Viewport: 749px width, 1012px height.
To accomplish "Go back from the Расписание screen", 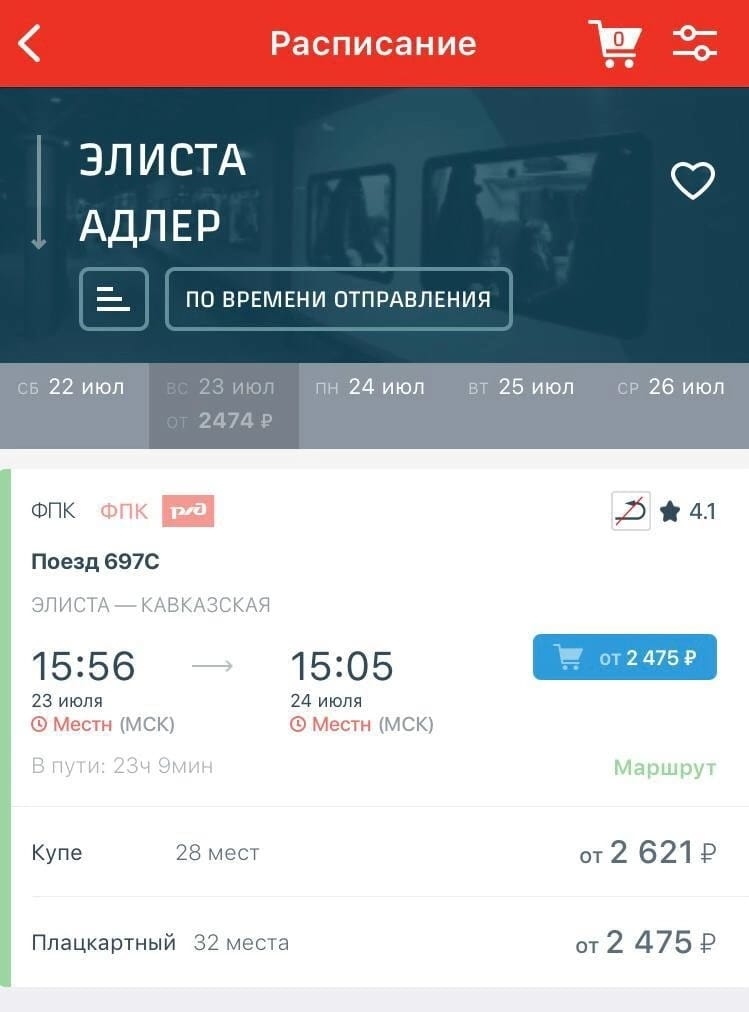I will [30, 43].
